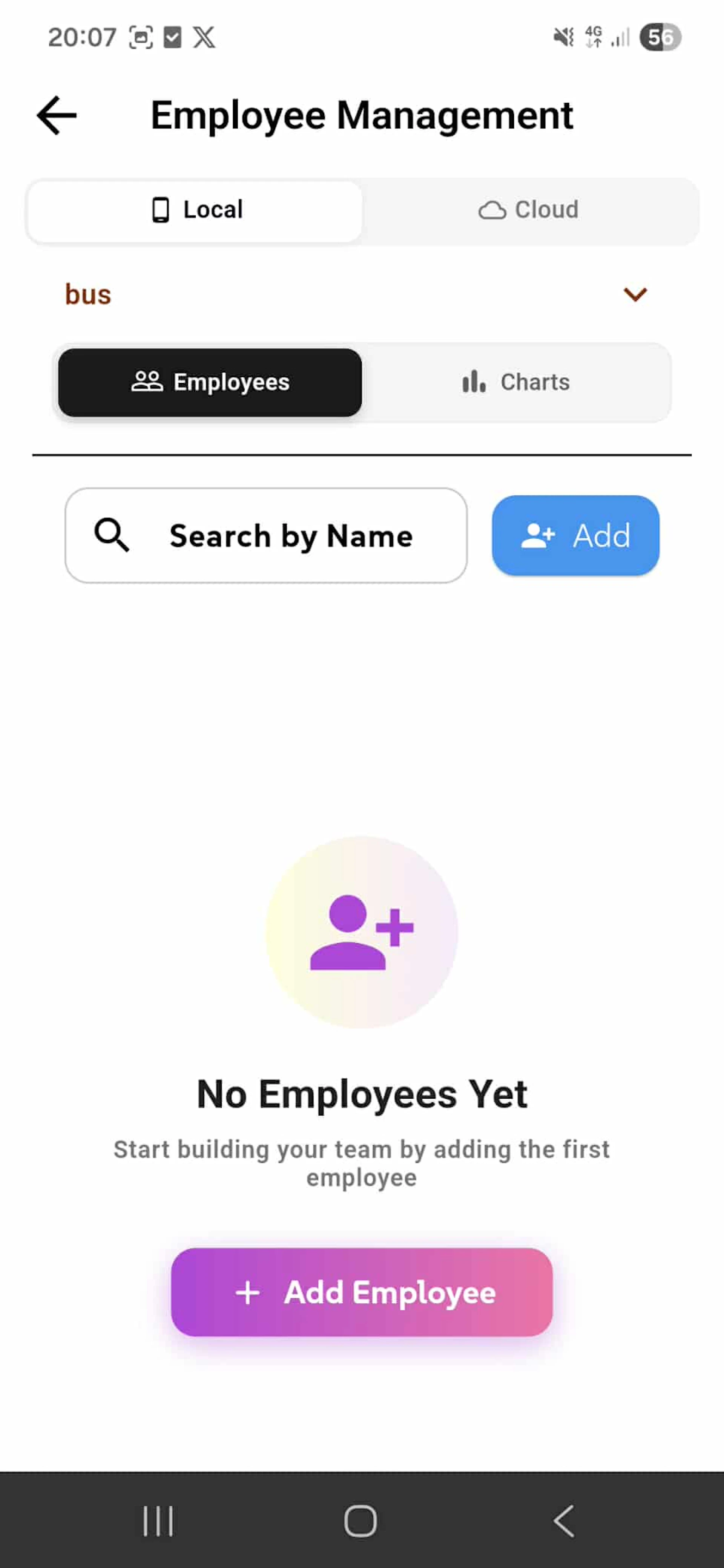The height and width of the screenshot is (1568, 724).
Task: Tap the bar-chart icon next to Charts
Action: point(473,382)
